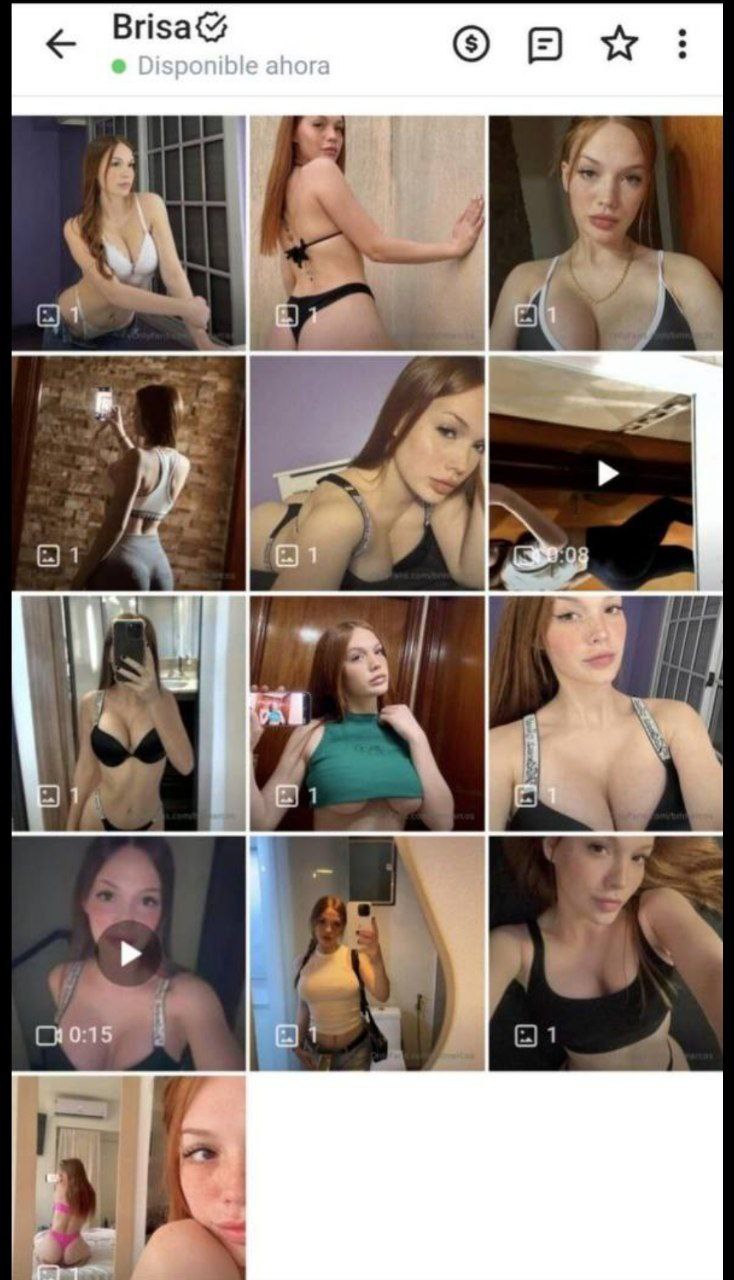This screenshot has height=1280, width=734.
Task: Open the dollar tip icon
Action: [x=470, y=44]
